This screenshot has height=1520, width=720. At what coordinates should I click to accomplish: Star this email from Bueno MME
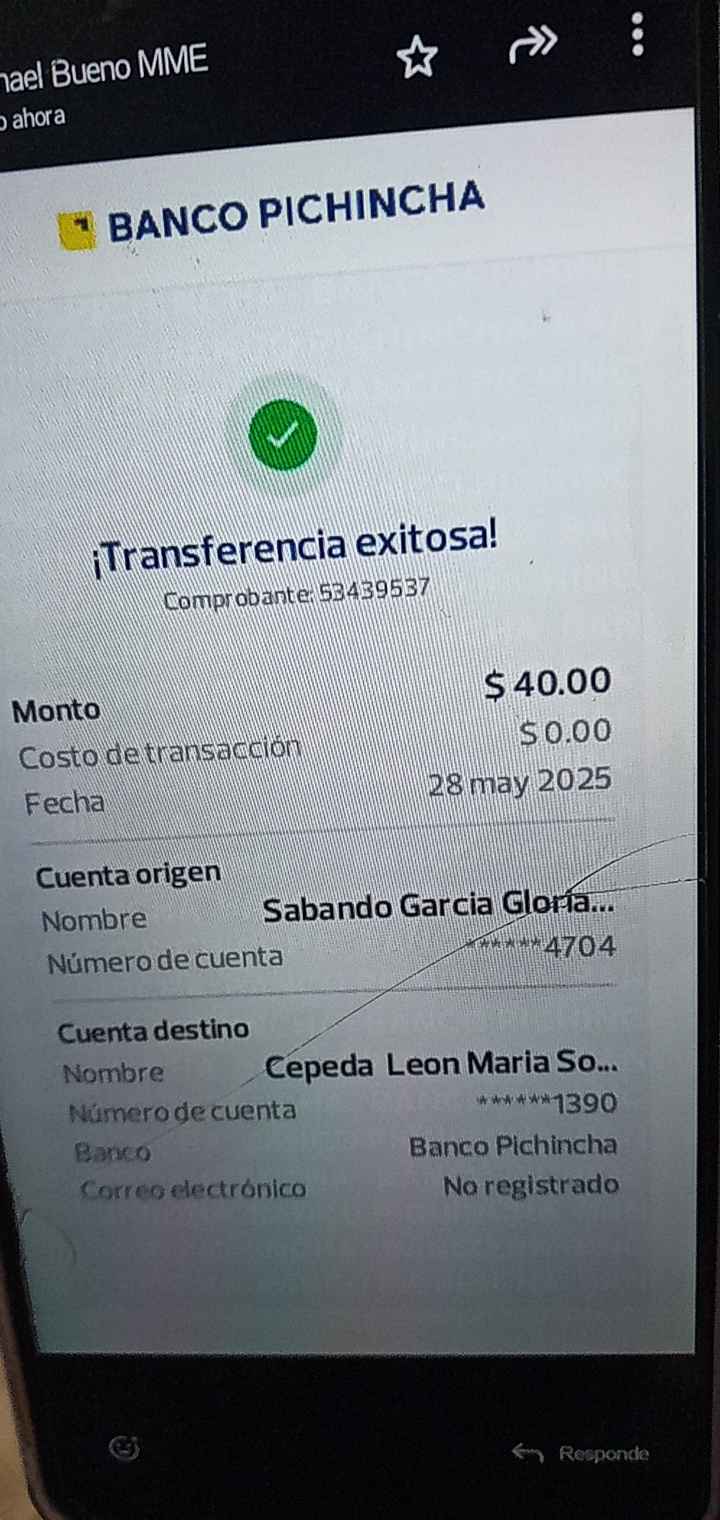(x=417, y=58)
